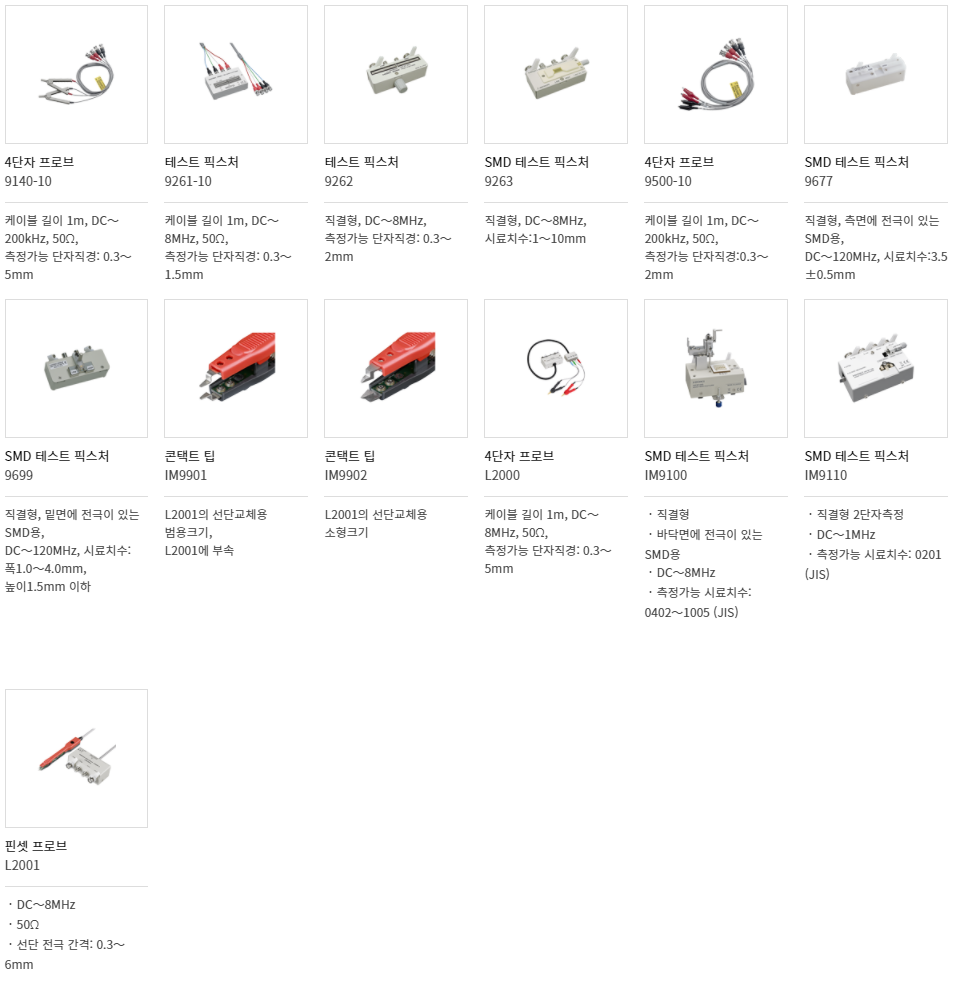Open the 핀셋 프로브 L2001 product
The height and width of the screenshot is (982, 953).
coord(76,758)
